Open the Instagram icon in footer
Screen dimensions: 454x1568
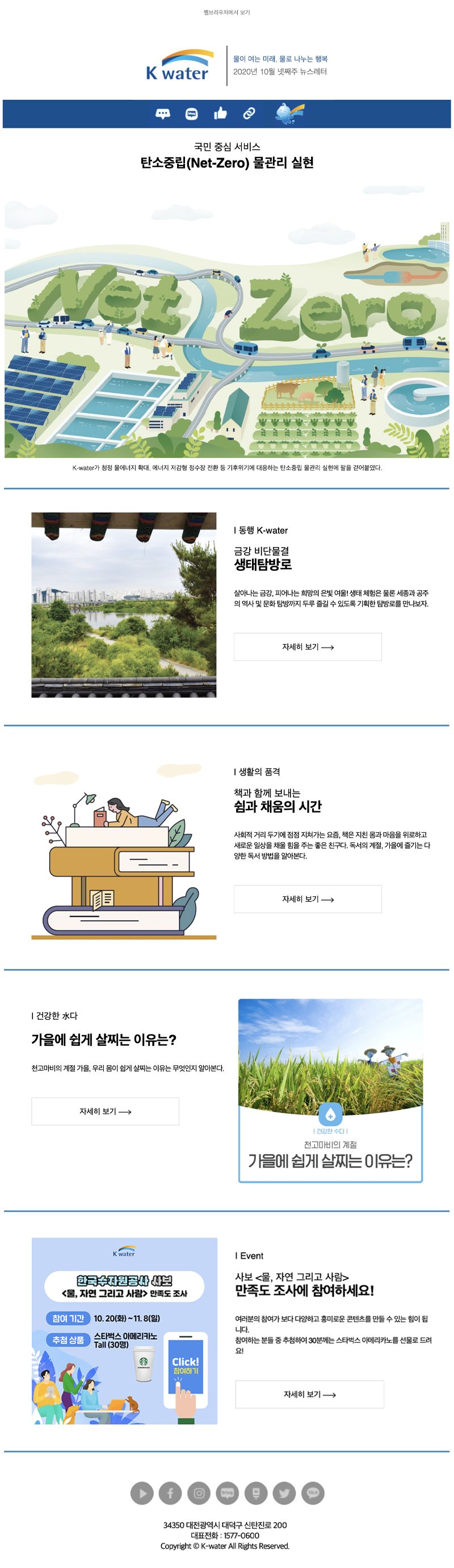pos(199,1493)
